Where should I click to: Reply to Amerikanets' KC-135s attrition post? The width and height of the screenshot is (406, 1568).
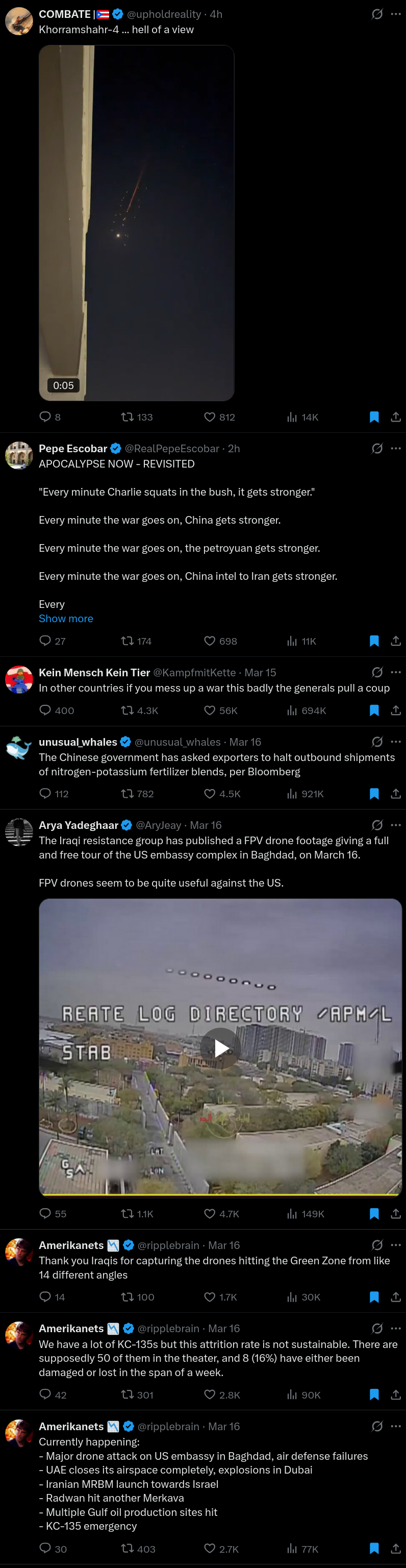45,1394
